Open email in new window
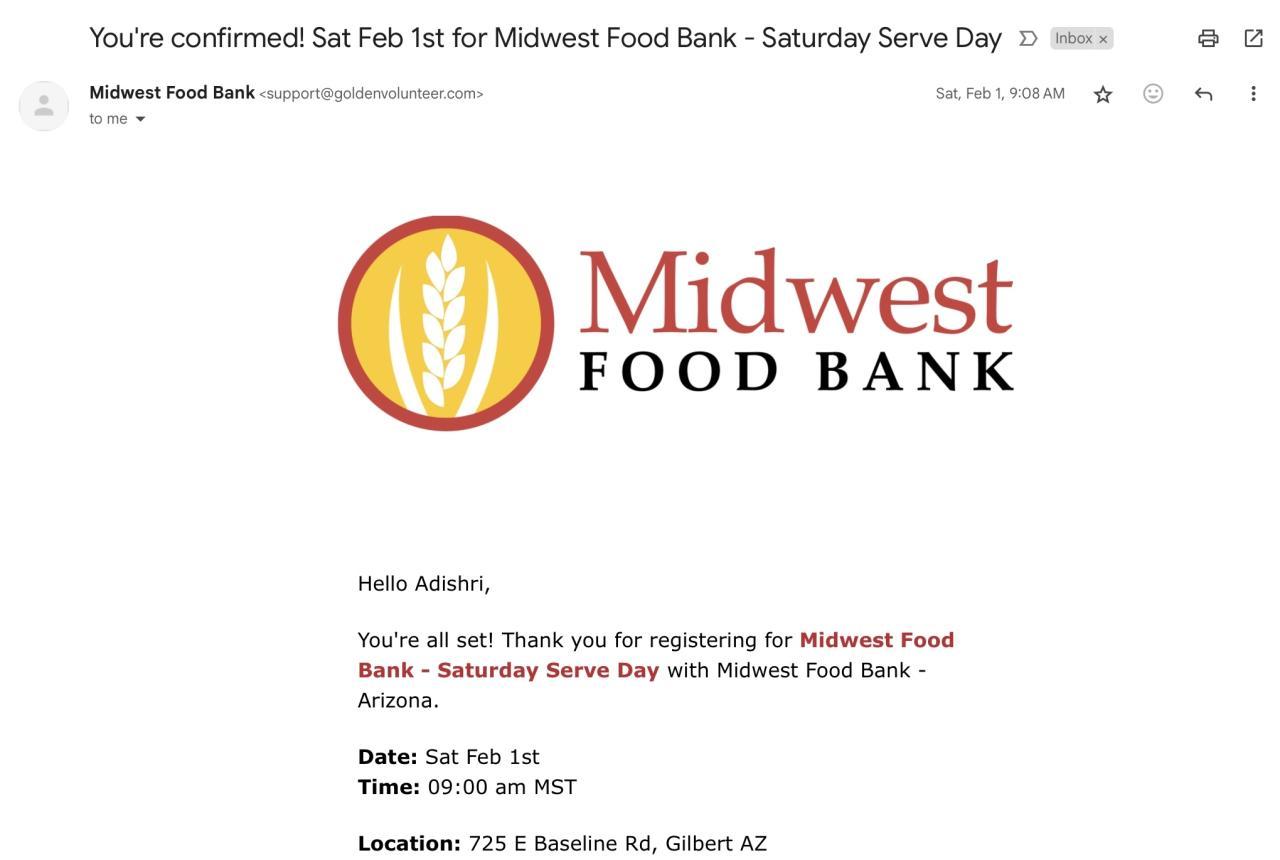 (x=1253, y=38)
